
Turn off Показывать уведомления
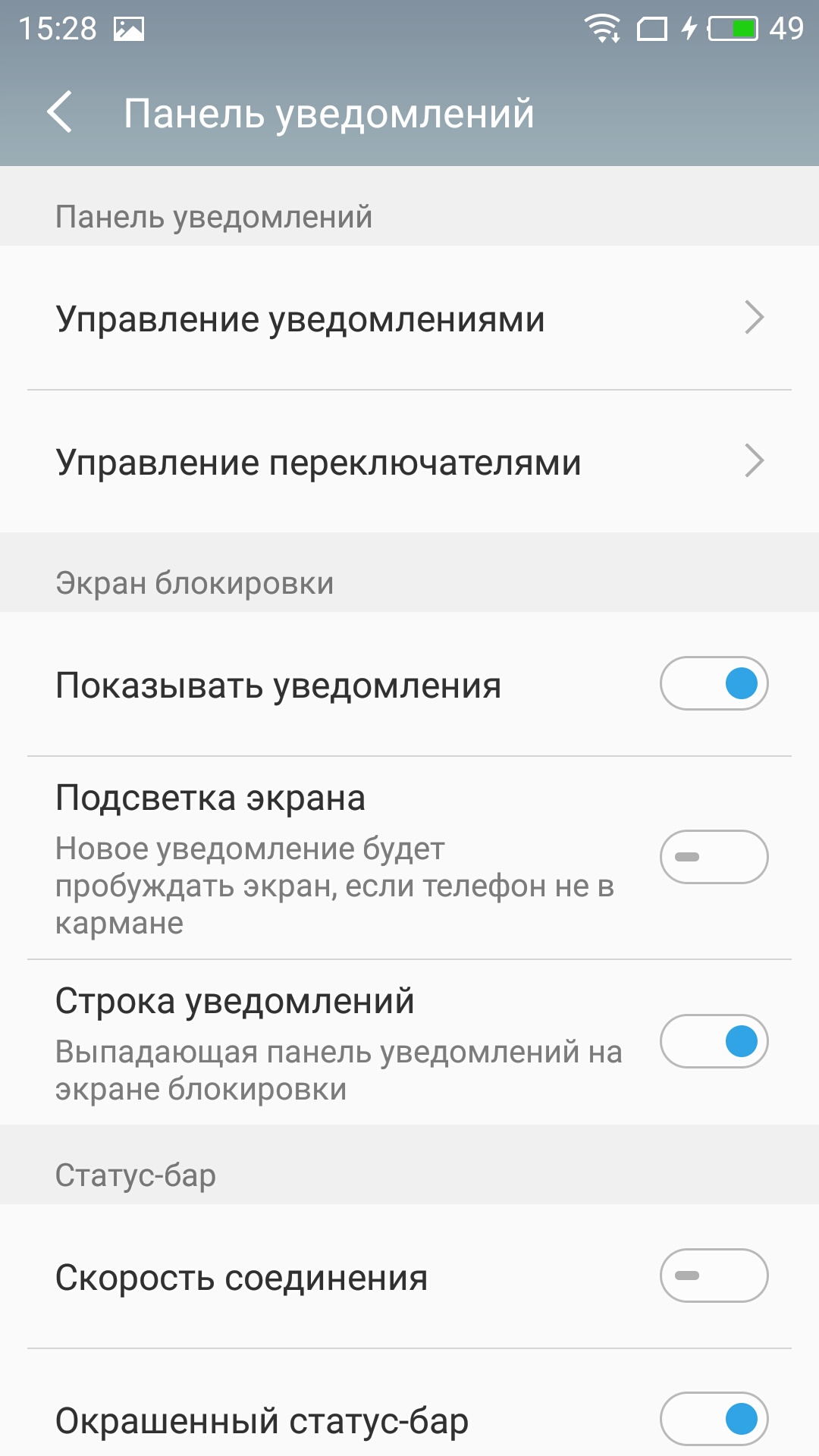[x=714, y=683]
